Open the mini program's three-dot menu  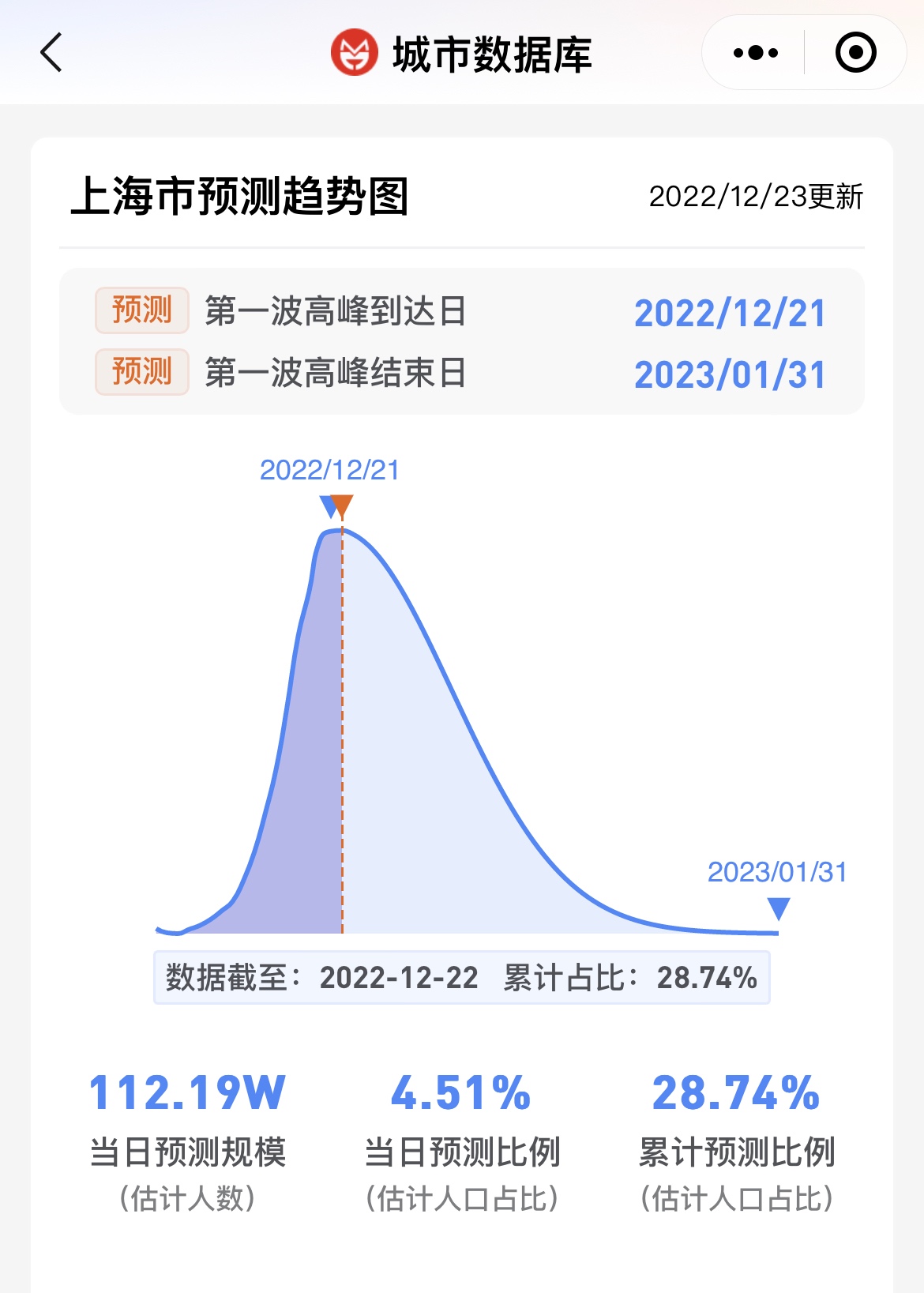[x=755, y=53]
